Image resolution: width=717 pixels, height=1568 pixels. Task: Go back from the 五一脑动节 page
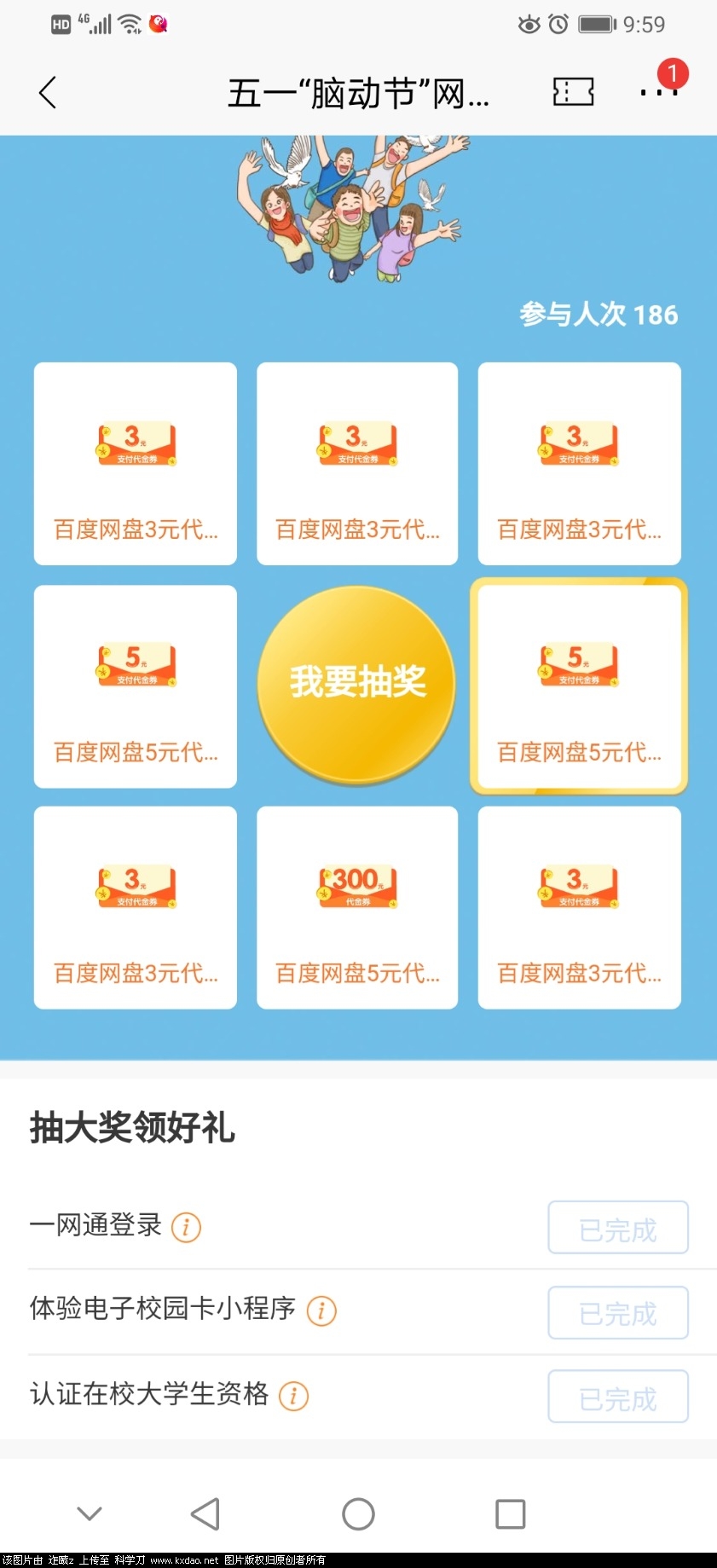(x=48, y=92)
